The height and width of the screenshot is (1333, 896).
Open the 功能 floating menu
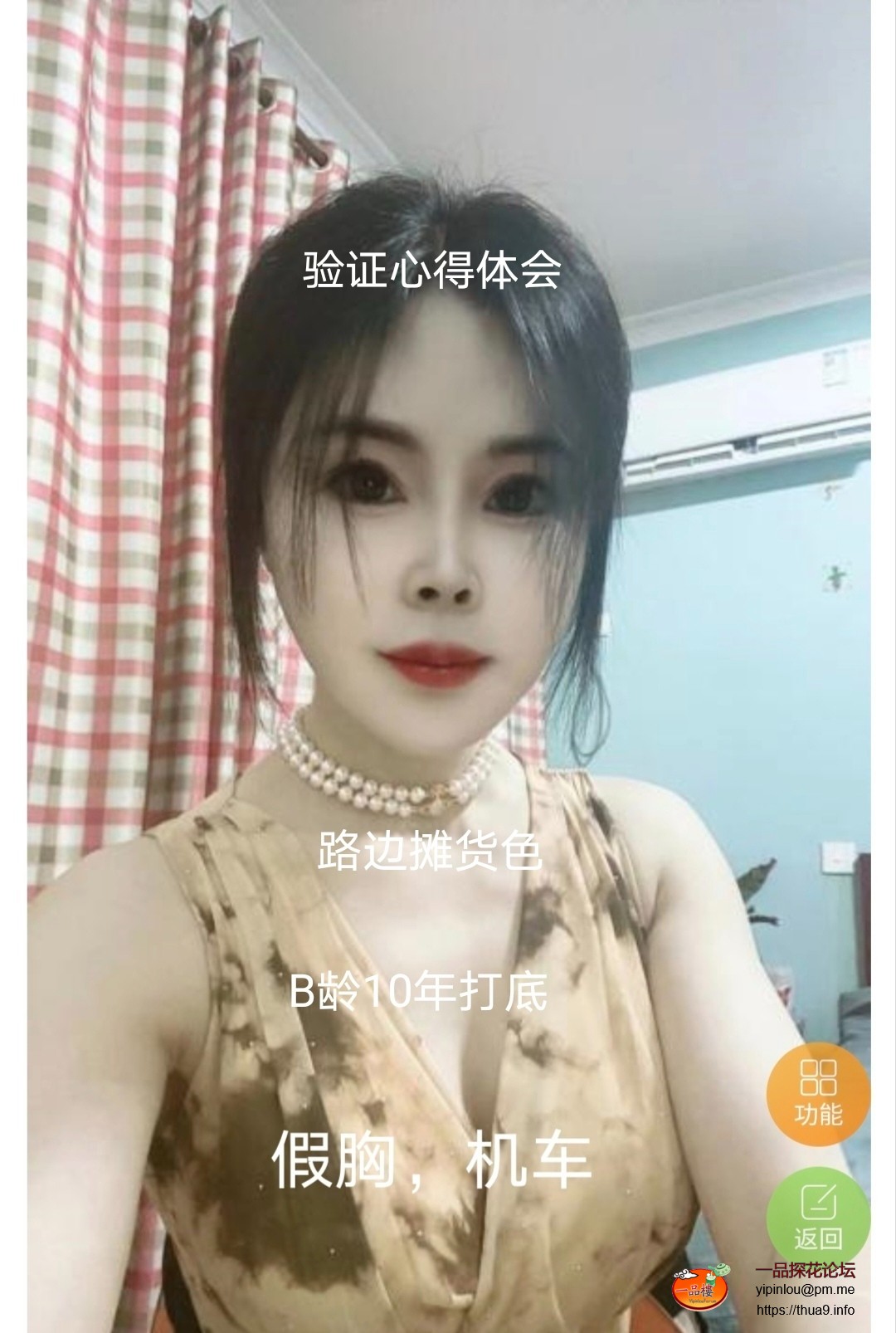tap(818, 1090)
